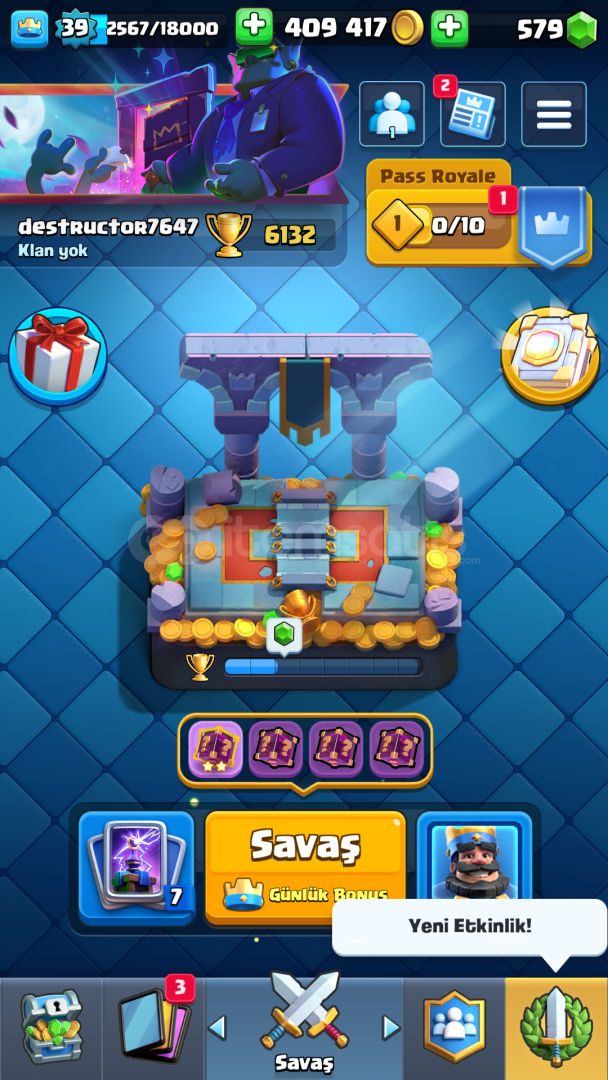Tap the blue crown level icon
The height and width of the screenshot is (1080, 608).
tap(30, 29)
